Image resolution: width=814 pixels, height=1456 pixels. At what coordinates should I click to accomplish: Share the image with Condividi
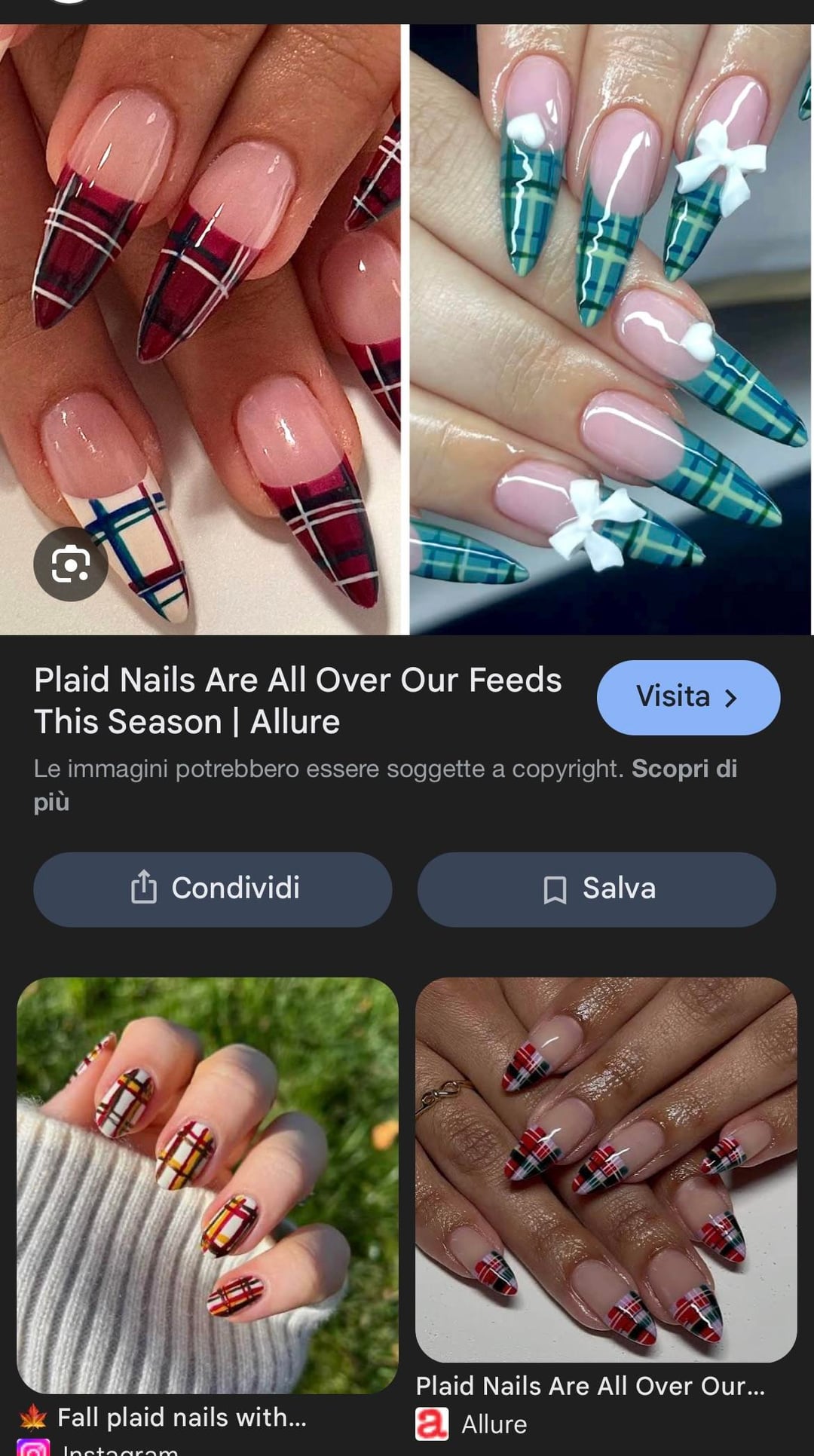pos(213,889)
